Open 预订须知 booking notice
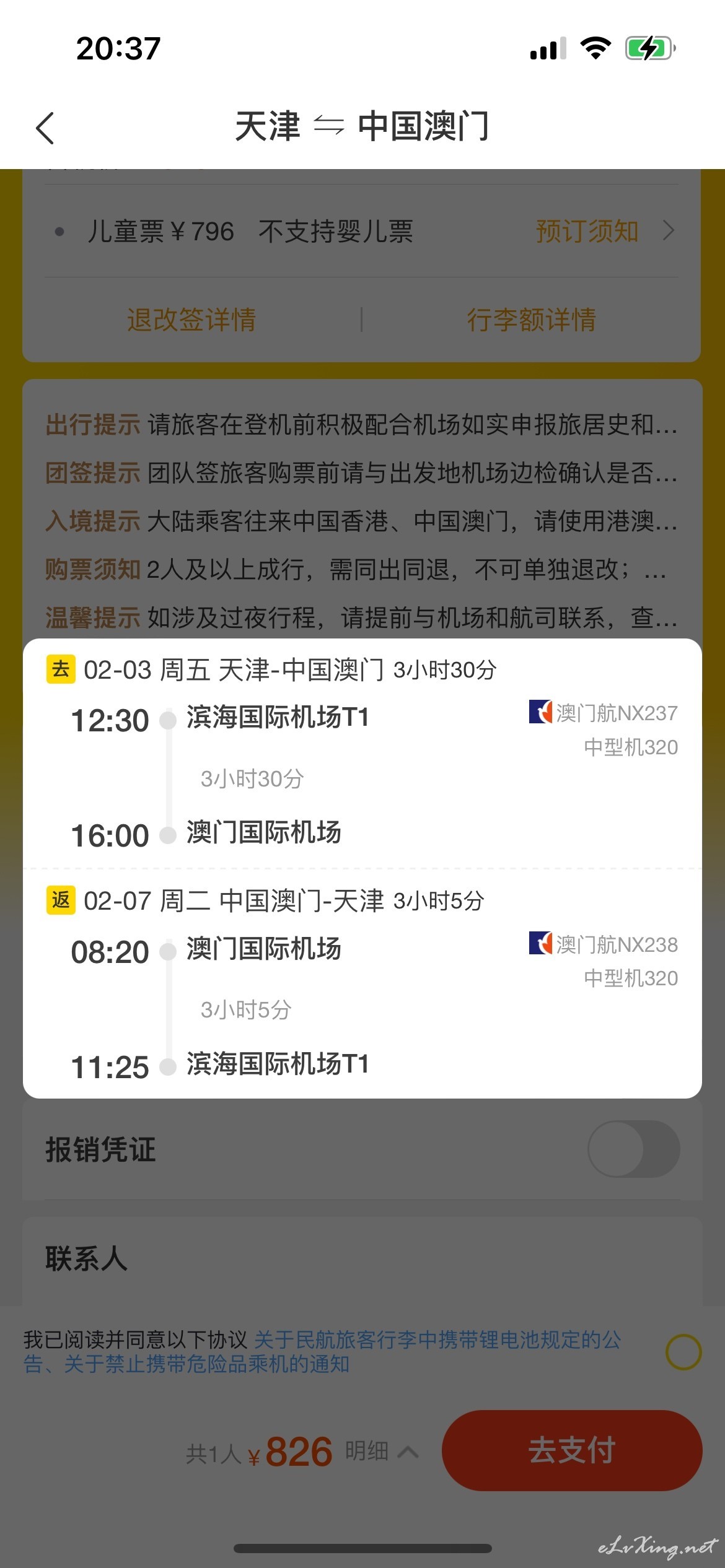 tap(605, 232)
